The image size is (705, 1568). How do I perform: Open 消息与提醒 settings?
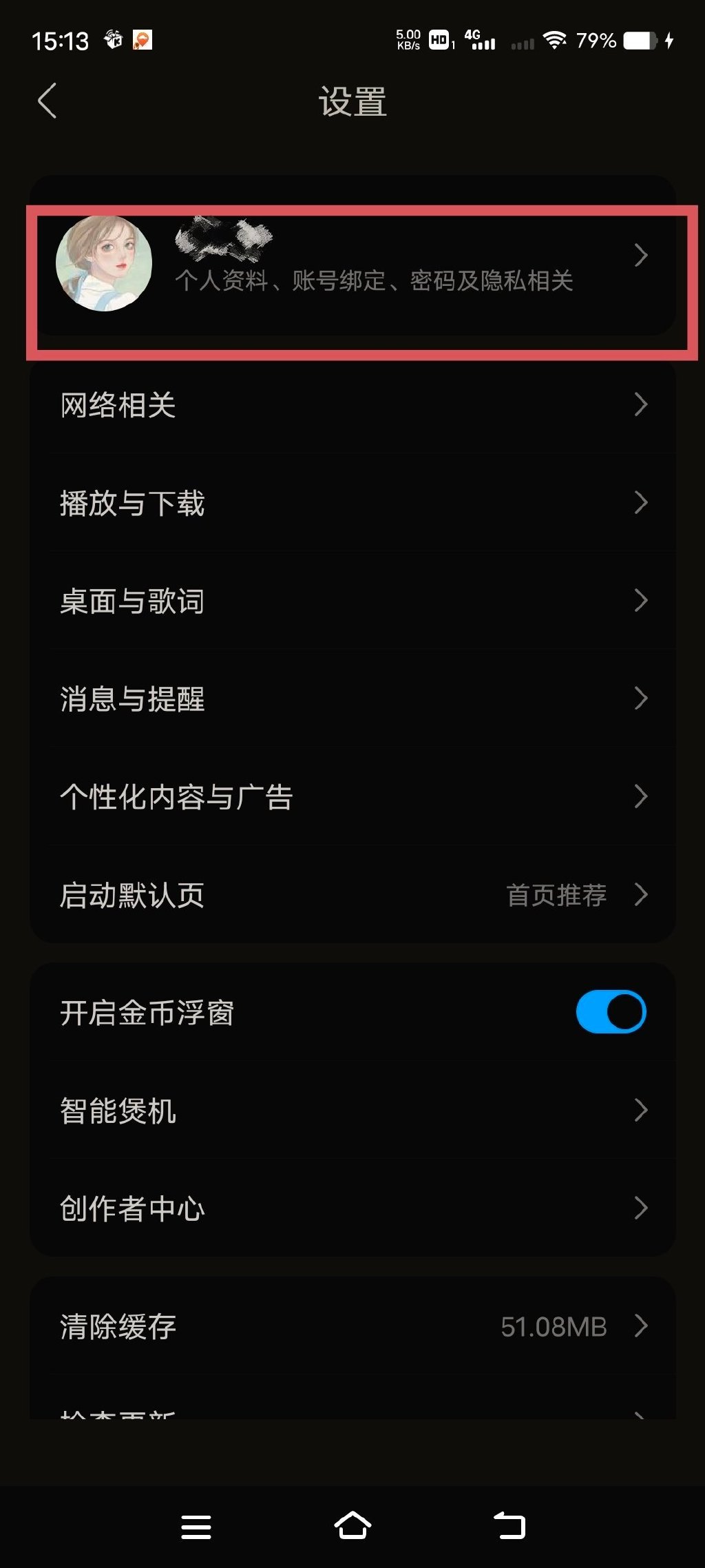tap(352, 699)
